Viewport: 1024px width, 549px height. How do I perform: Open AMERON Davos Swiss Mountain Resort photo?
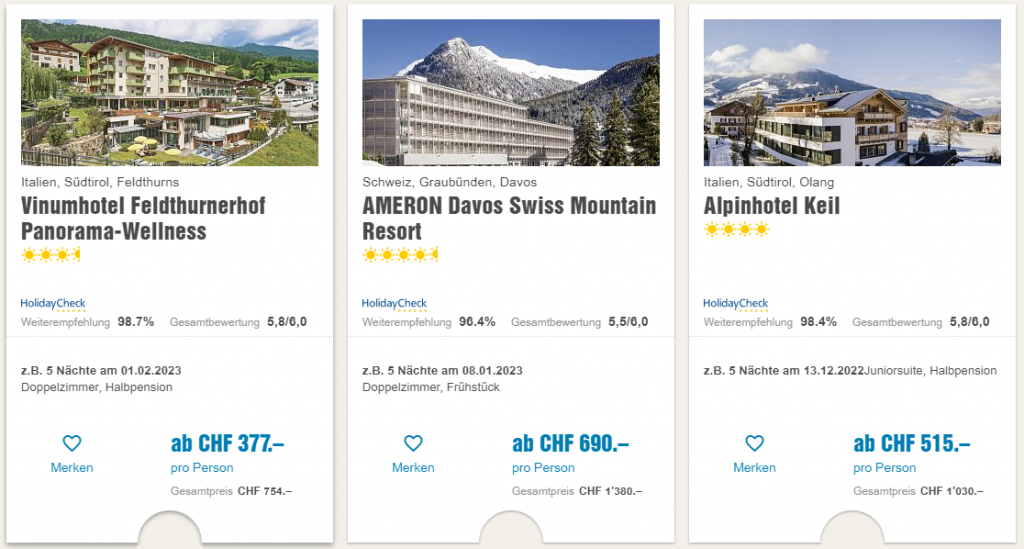coord(511,93)
